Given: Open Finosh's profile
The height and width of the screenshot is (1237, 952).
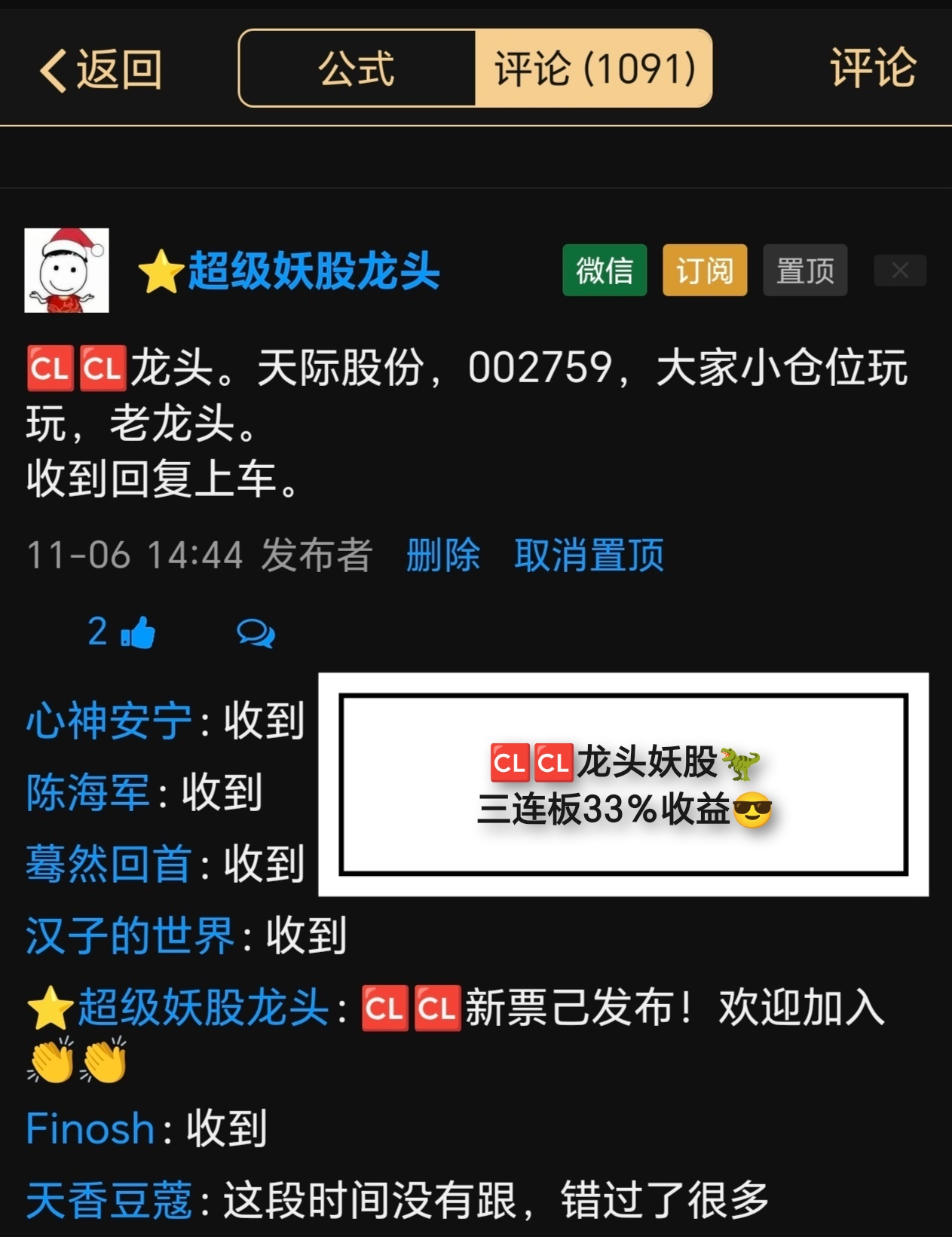Looking at the screenshot, I should pyautogui.click(x=90, y=1128).
